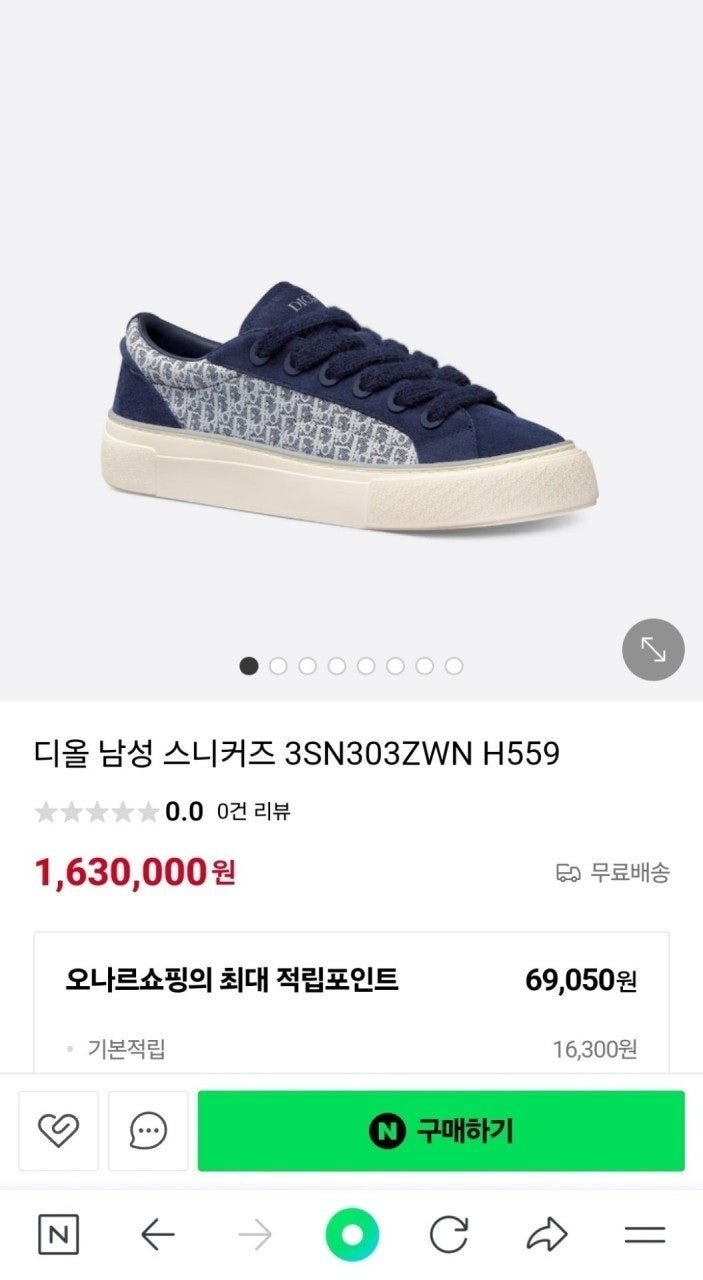Open the browser hamburger menu
The image size is (703, 1280).
click(645, 1235)
